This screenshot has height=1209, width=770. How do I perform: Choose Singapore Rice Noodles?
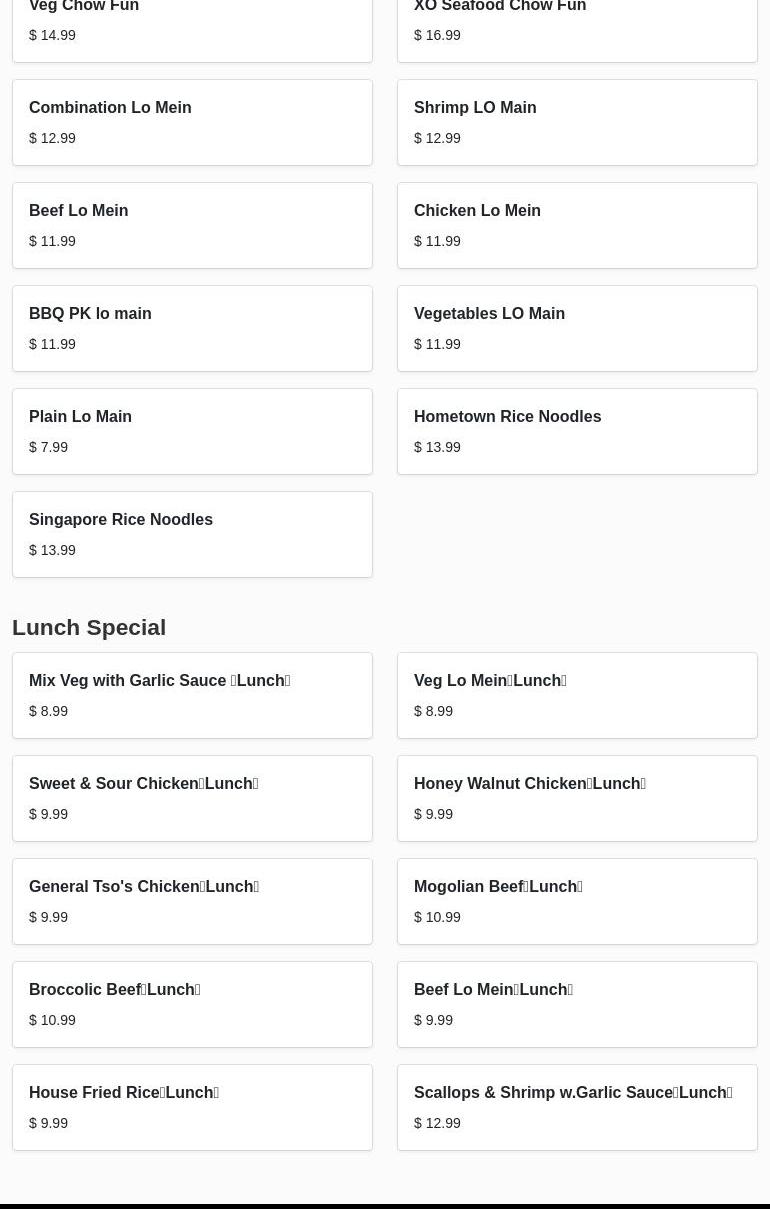coord(192,534)
